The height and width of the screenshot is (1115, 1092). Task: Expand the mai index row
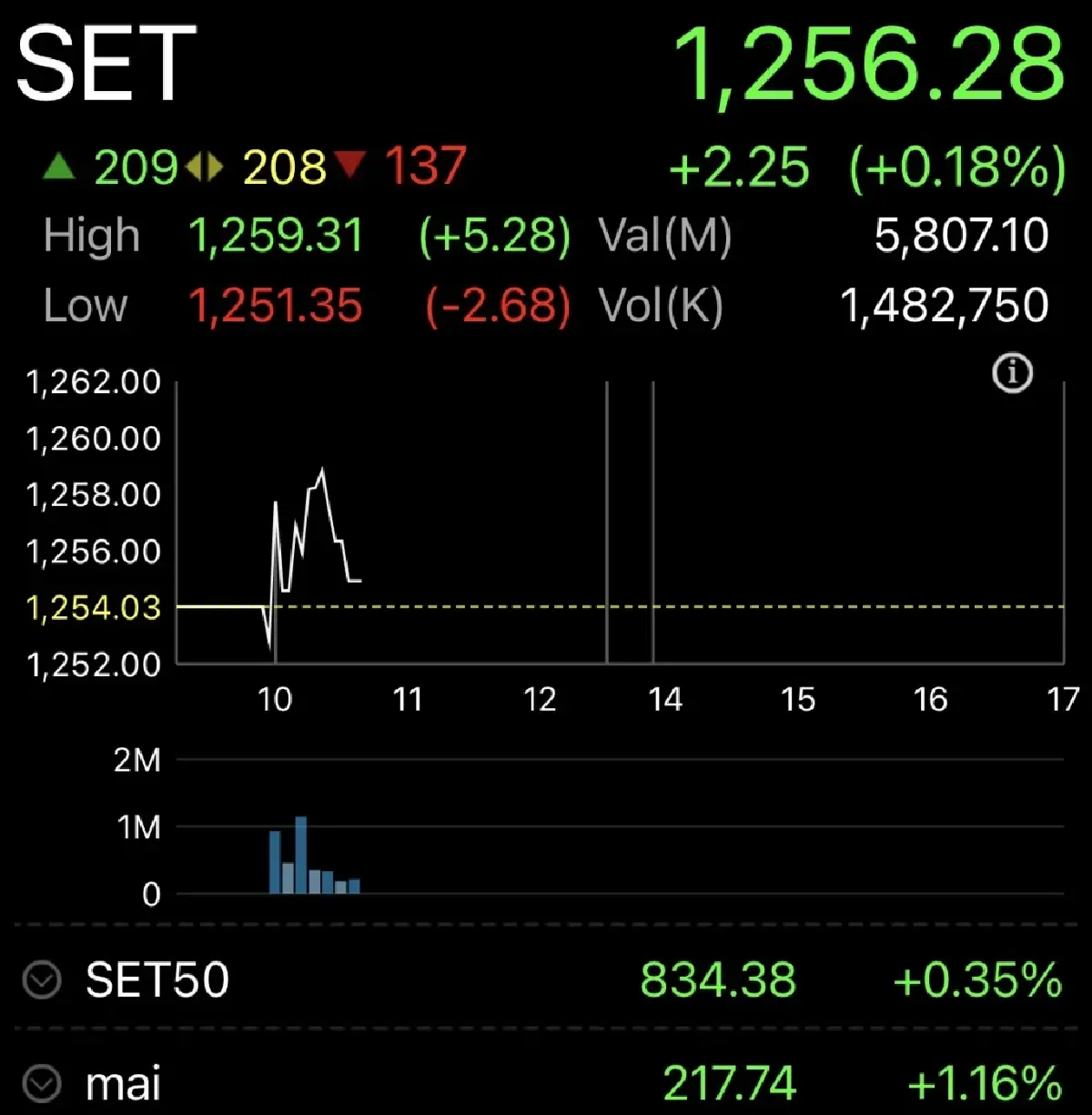pos(42,1083)
